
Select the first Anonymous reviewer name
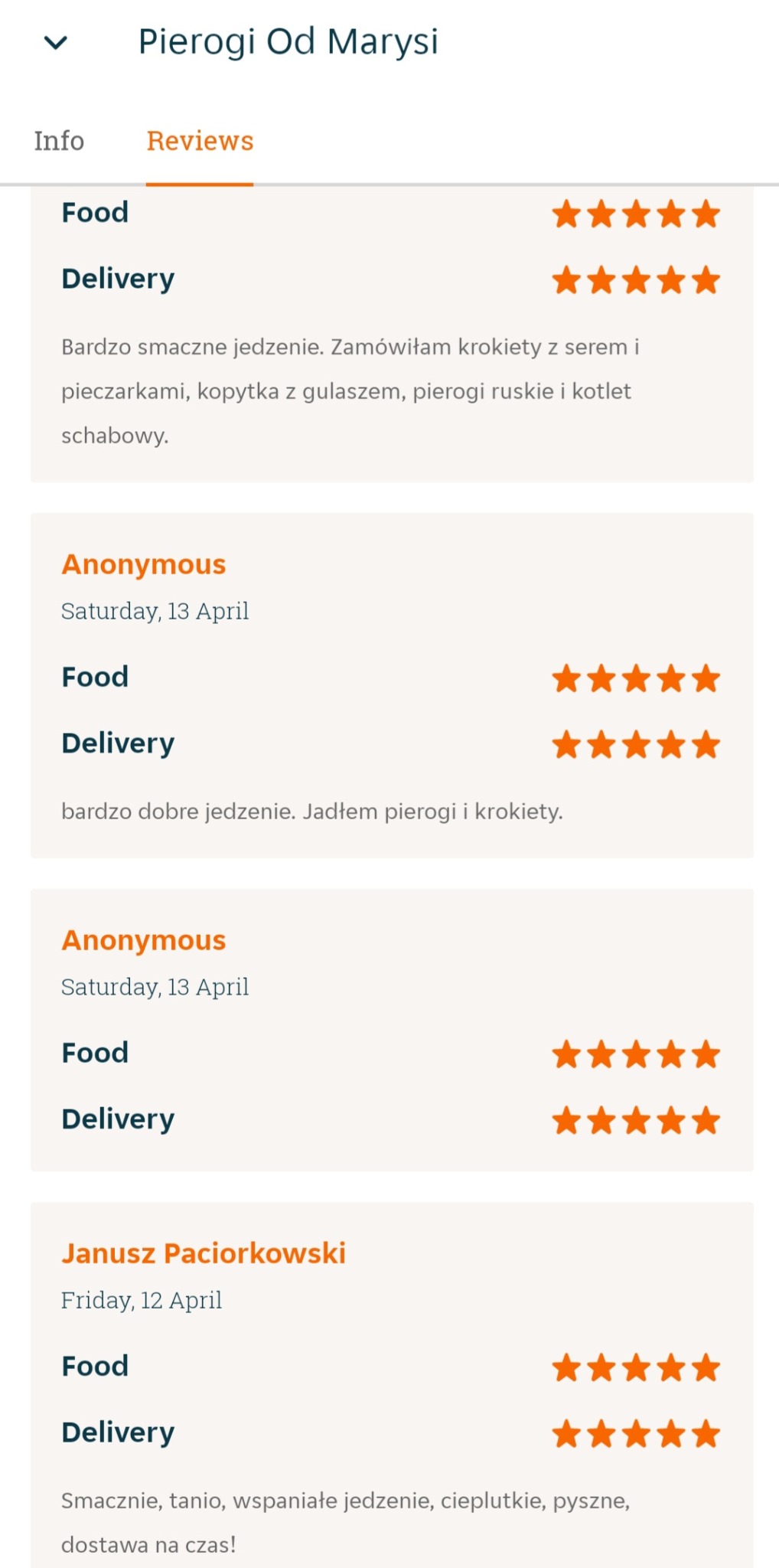click(x=143, y=564)
